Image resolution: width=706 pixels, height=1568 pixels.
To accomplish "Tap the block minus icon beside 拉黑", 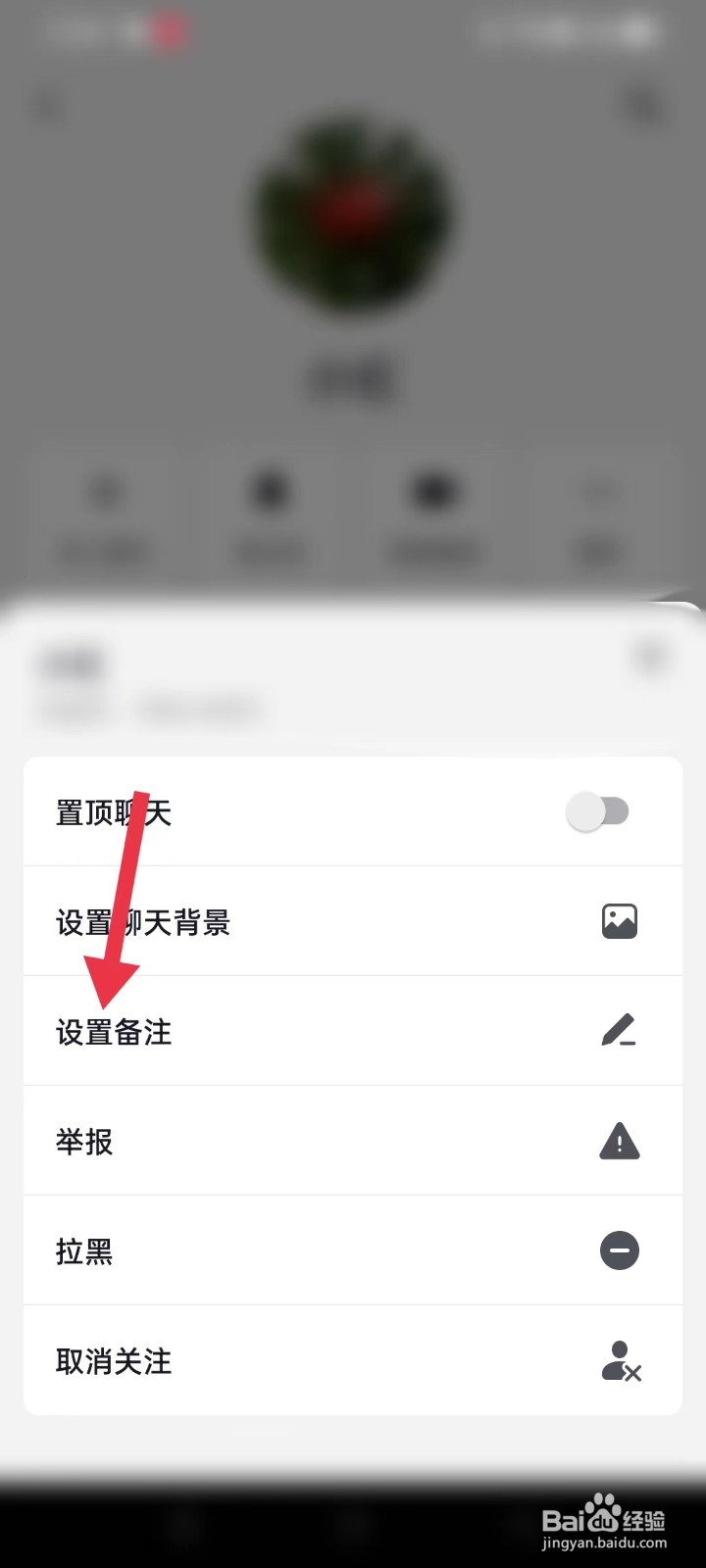I will point(619,1251).
